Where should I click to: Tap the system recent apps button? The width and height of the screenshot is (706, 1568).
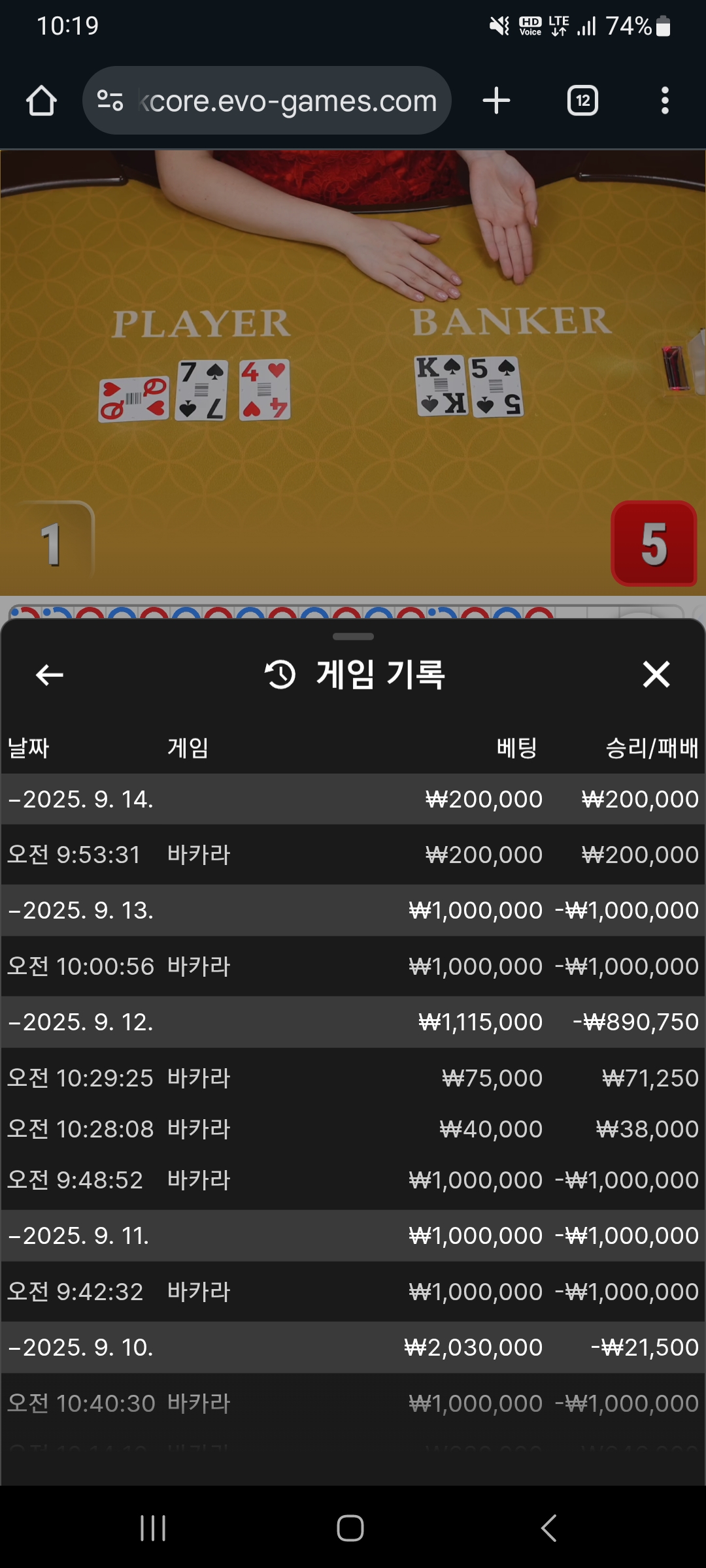coord(153,1528)
